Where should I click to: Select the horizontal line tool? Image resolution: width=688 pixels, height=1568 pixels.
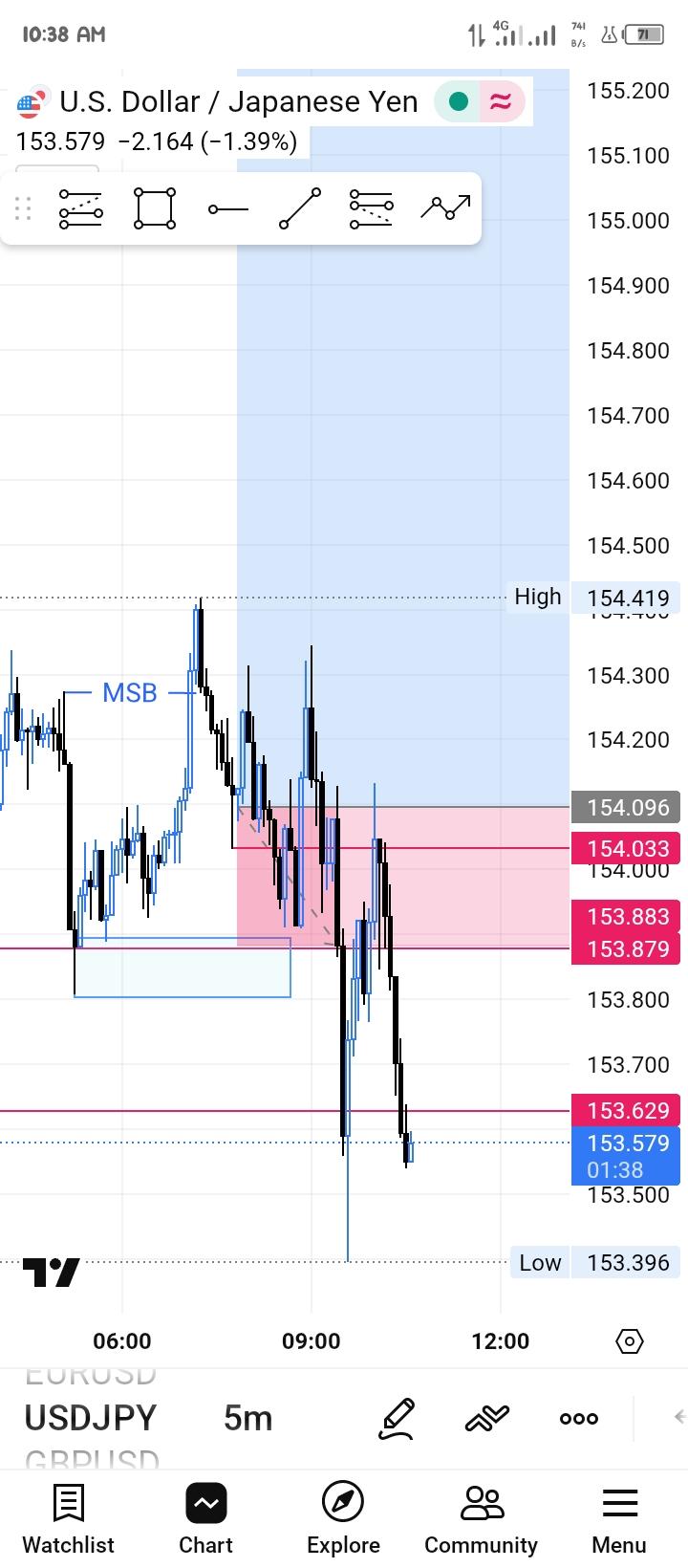(x=227, y=208)
